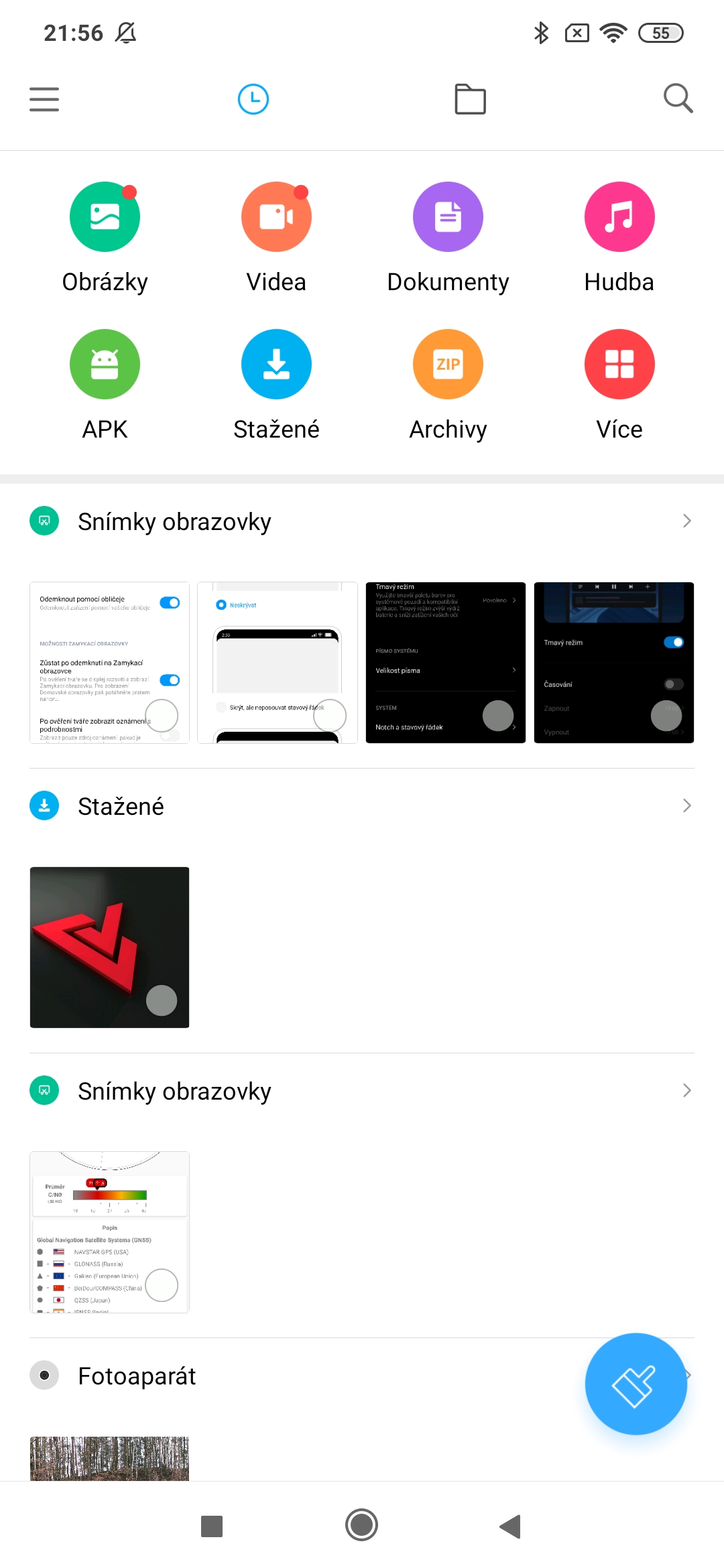
Task: Go back with the system back button
Action: [x=511, y=1526]
